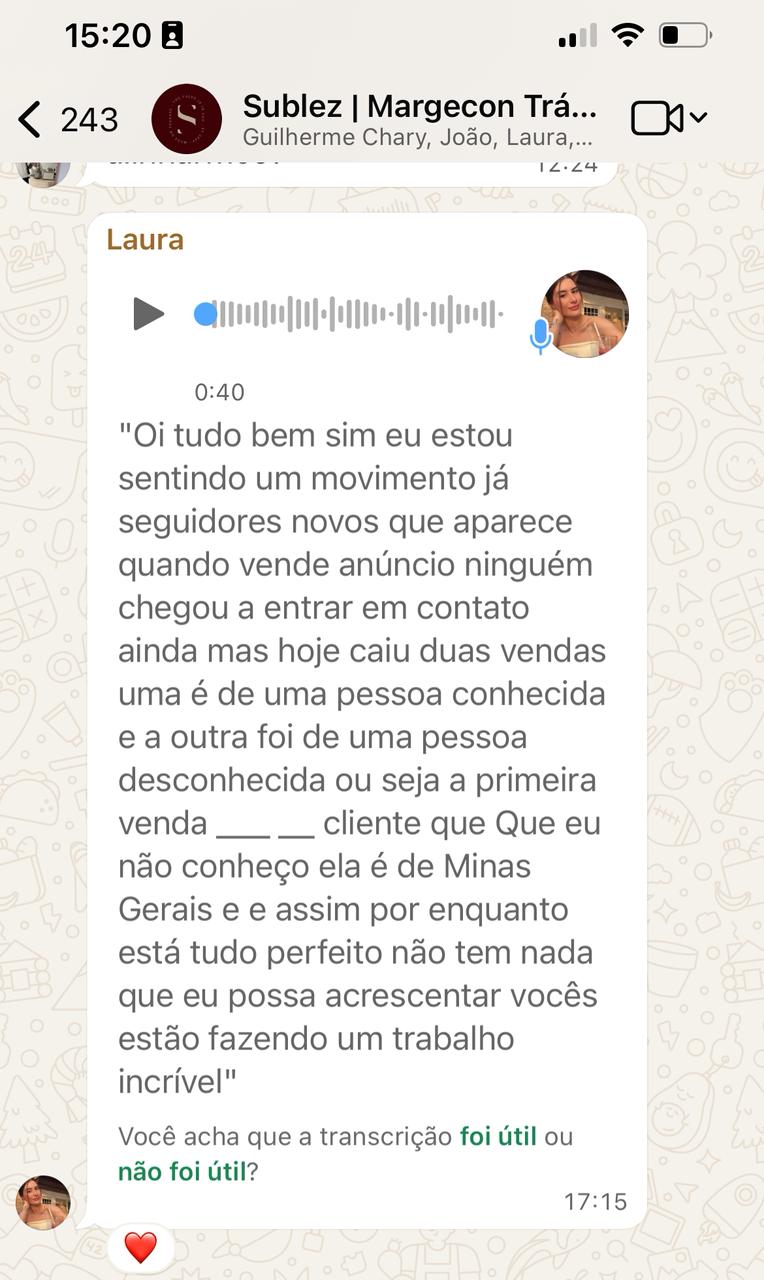
Task: Tap the sender avatar at bottom left
Action: click(x=41, y=1204)
